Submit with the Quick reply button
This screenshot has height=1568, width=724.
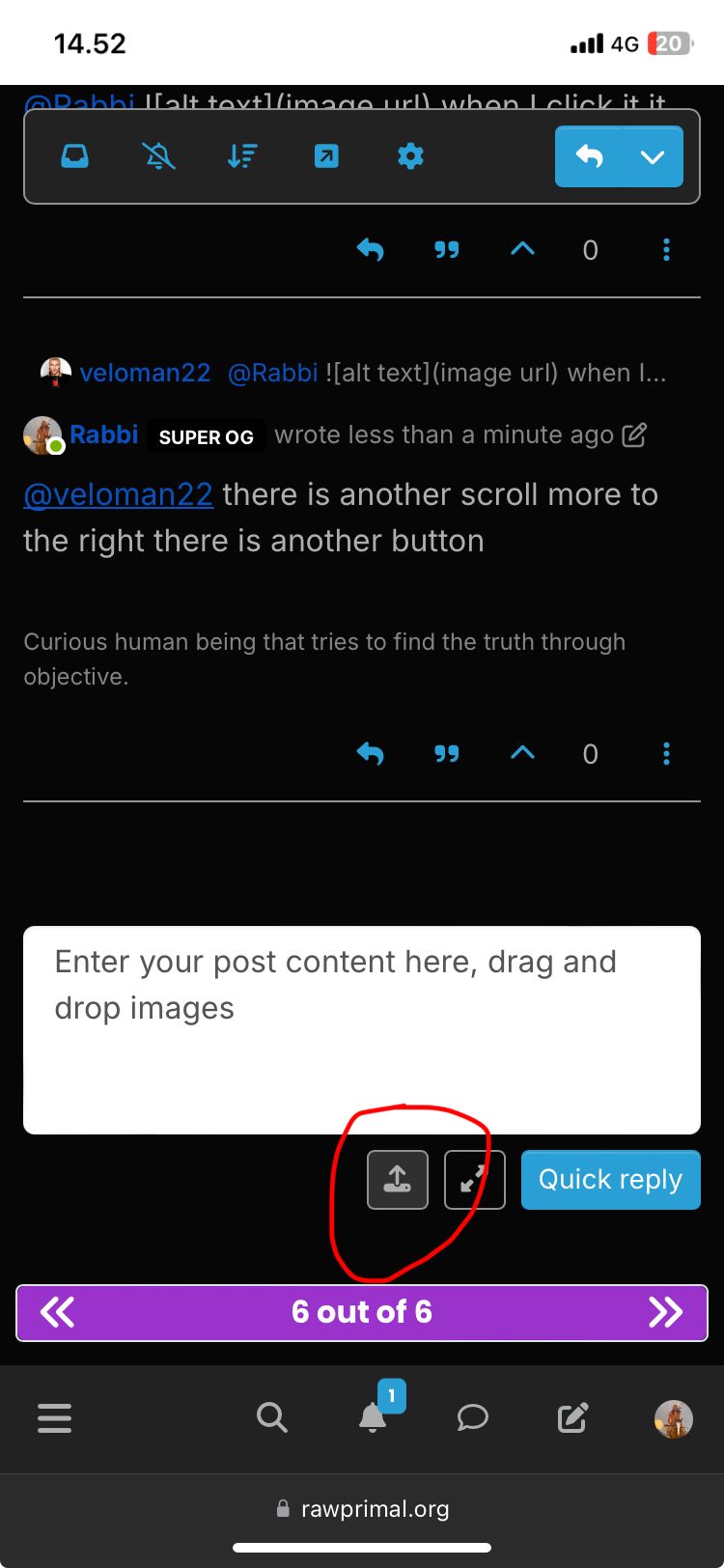pos(610,1179)
